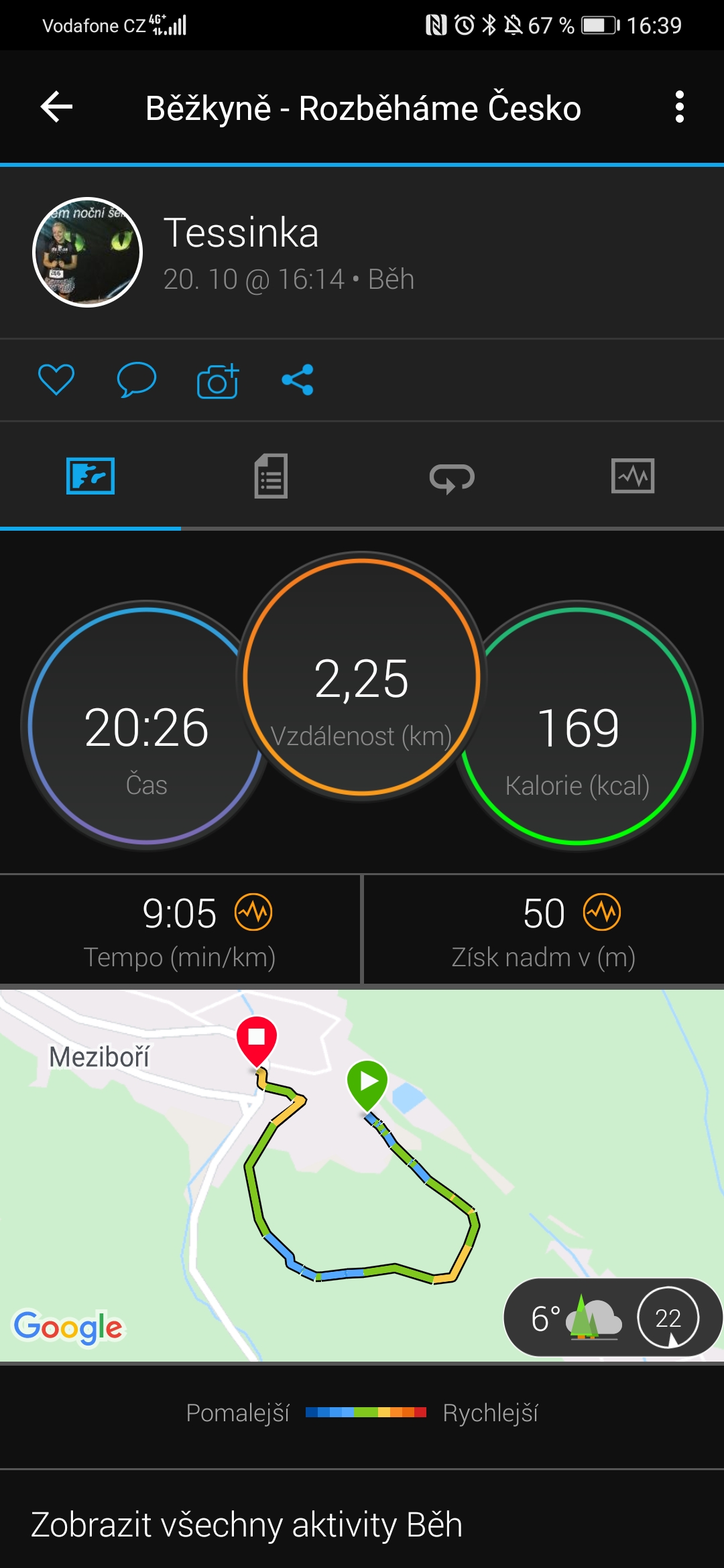Image resolution: width=724 pixels, height=1568 pixels.
Task: Open comments with the speech bubble icon
Action: coord(137,380)
